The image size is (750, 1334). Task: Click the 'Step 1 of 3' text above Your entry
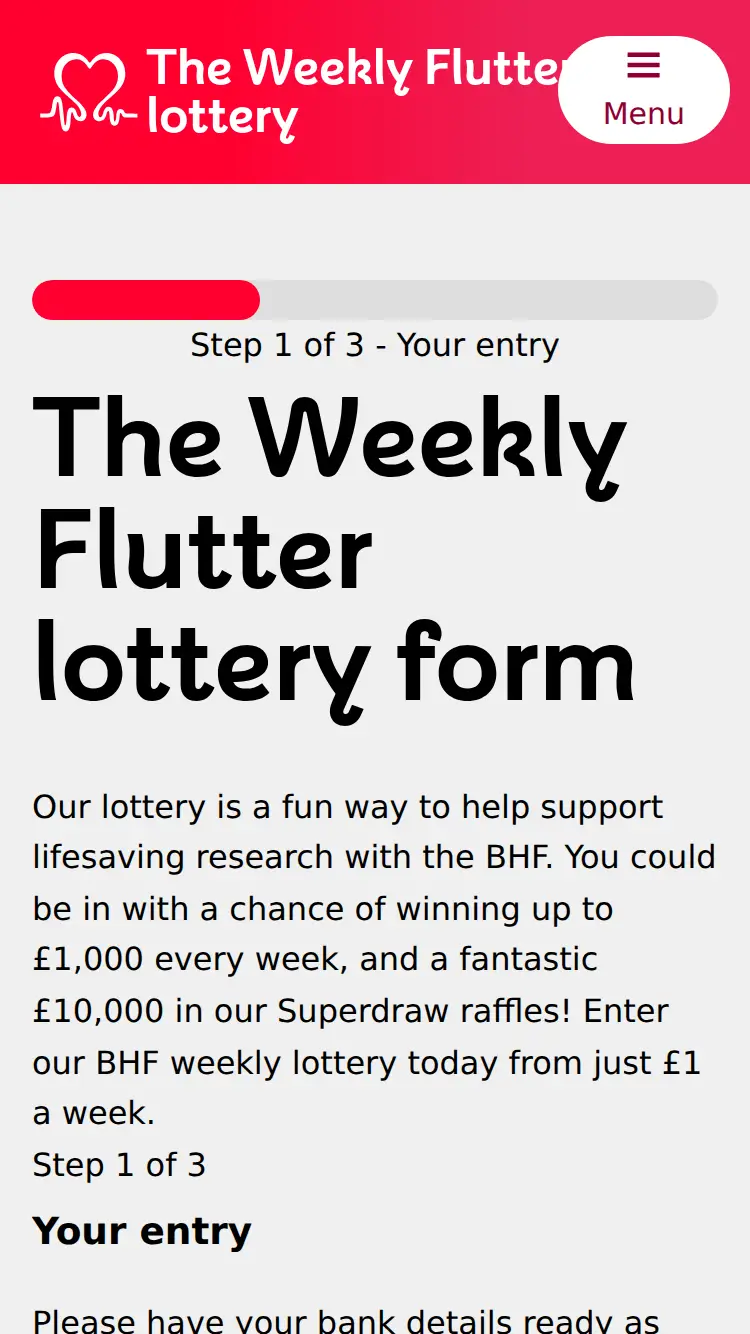tap(119, 1164)
